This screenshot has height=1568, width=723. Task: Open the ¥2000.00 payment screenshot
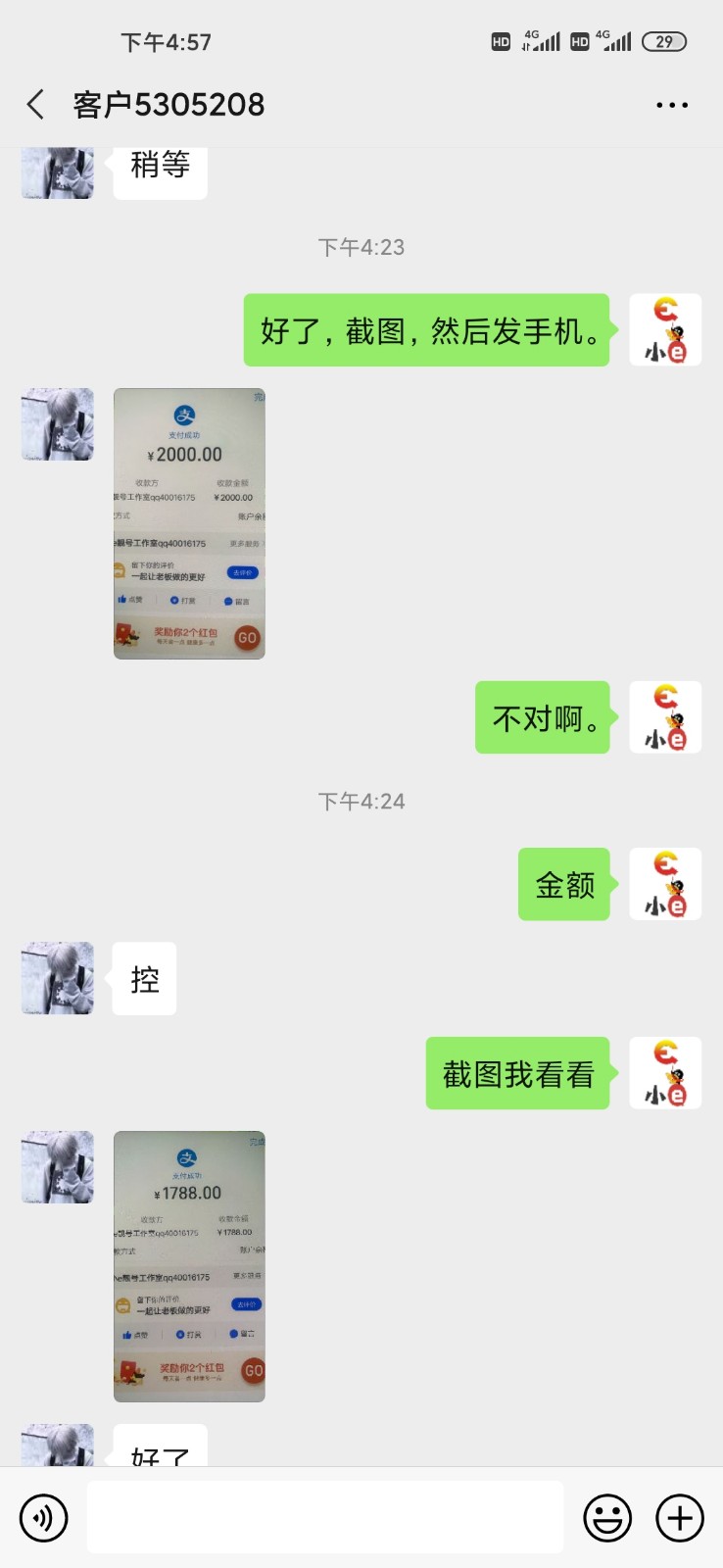(x=189, y=523)
